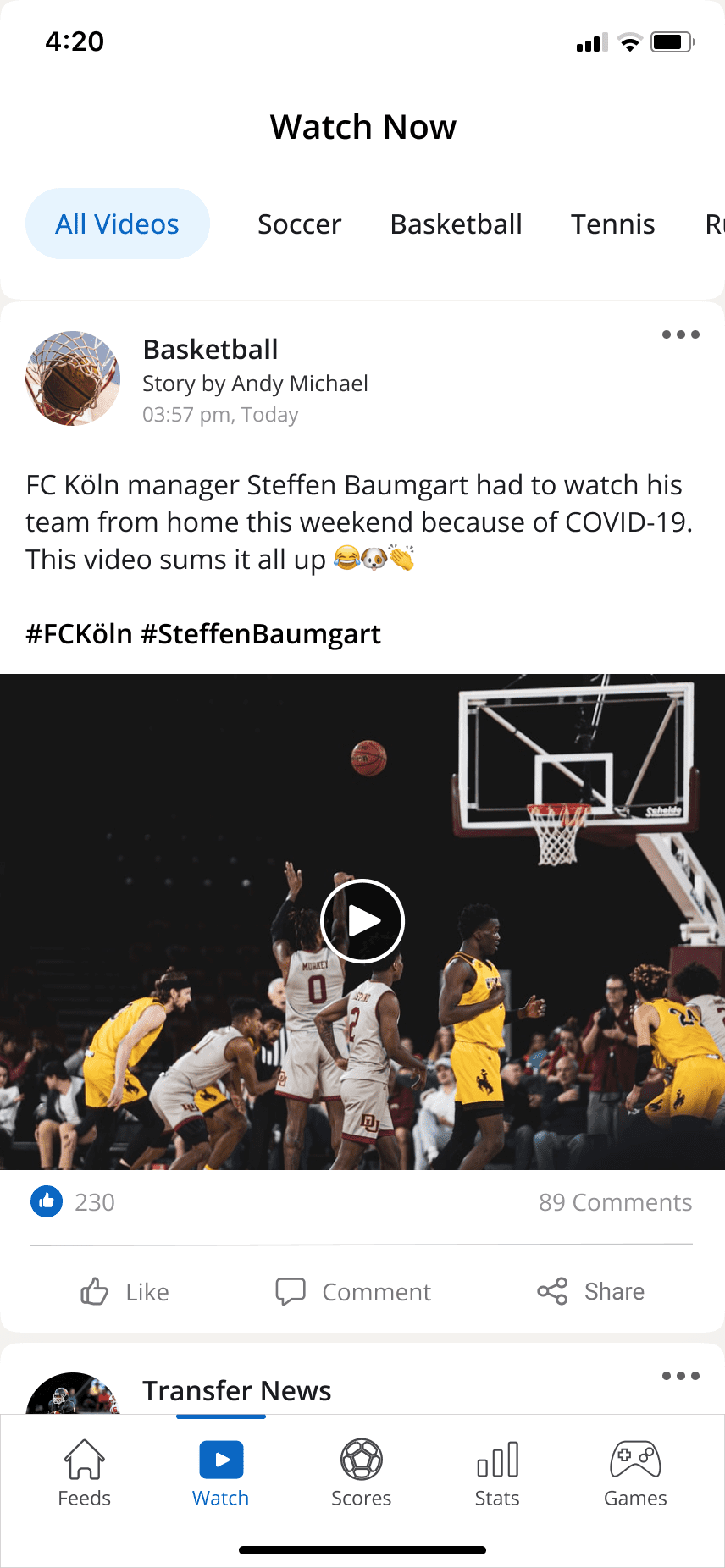725x1568 pixels.
Task: Like the Basketball post
Action: (125, 1292)
